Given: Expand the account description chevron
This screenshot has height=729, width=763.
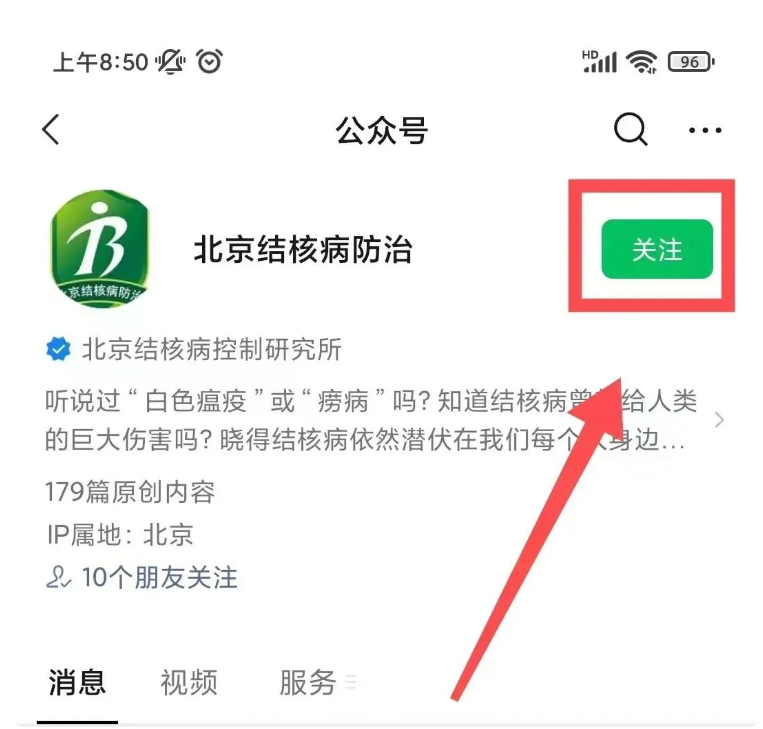Looking at the screenshot, I should coord(719,420).
